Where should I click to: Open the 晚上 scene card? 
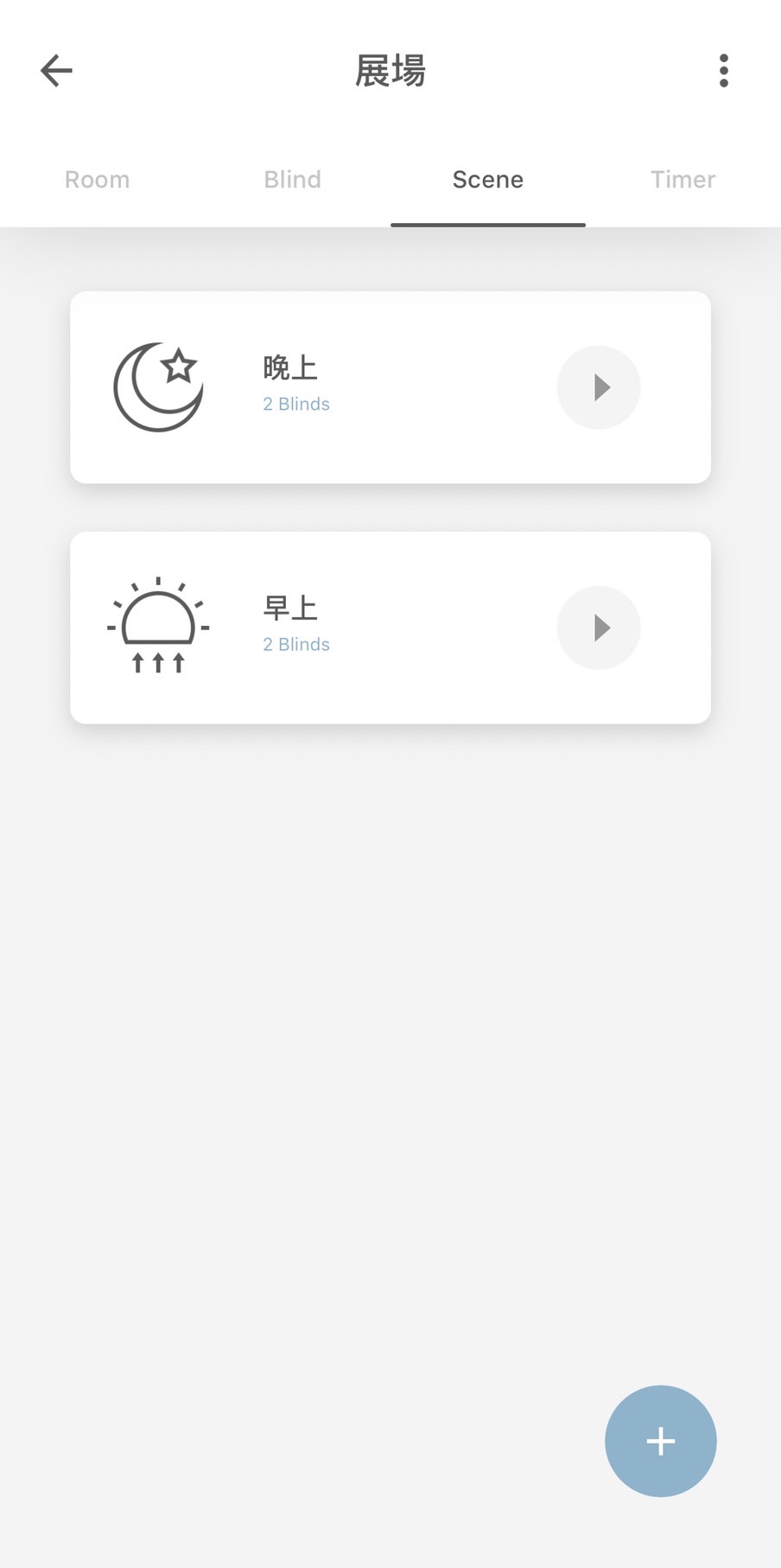point(390,387)
